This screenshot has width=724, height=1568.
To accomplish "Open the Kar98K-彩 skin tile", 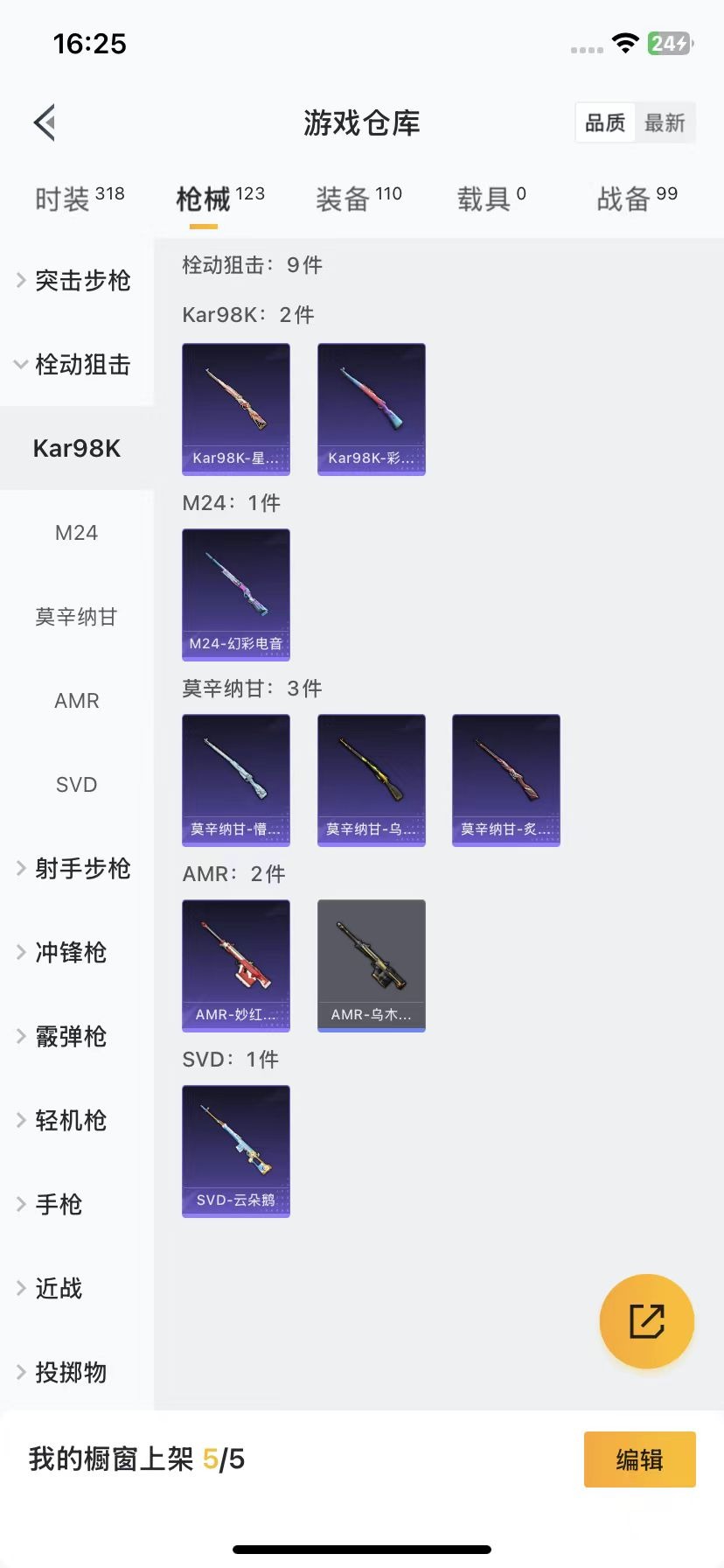I will [371, 409].
